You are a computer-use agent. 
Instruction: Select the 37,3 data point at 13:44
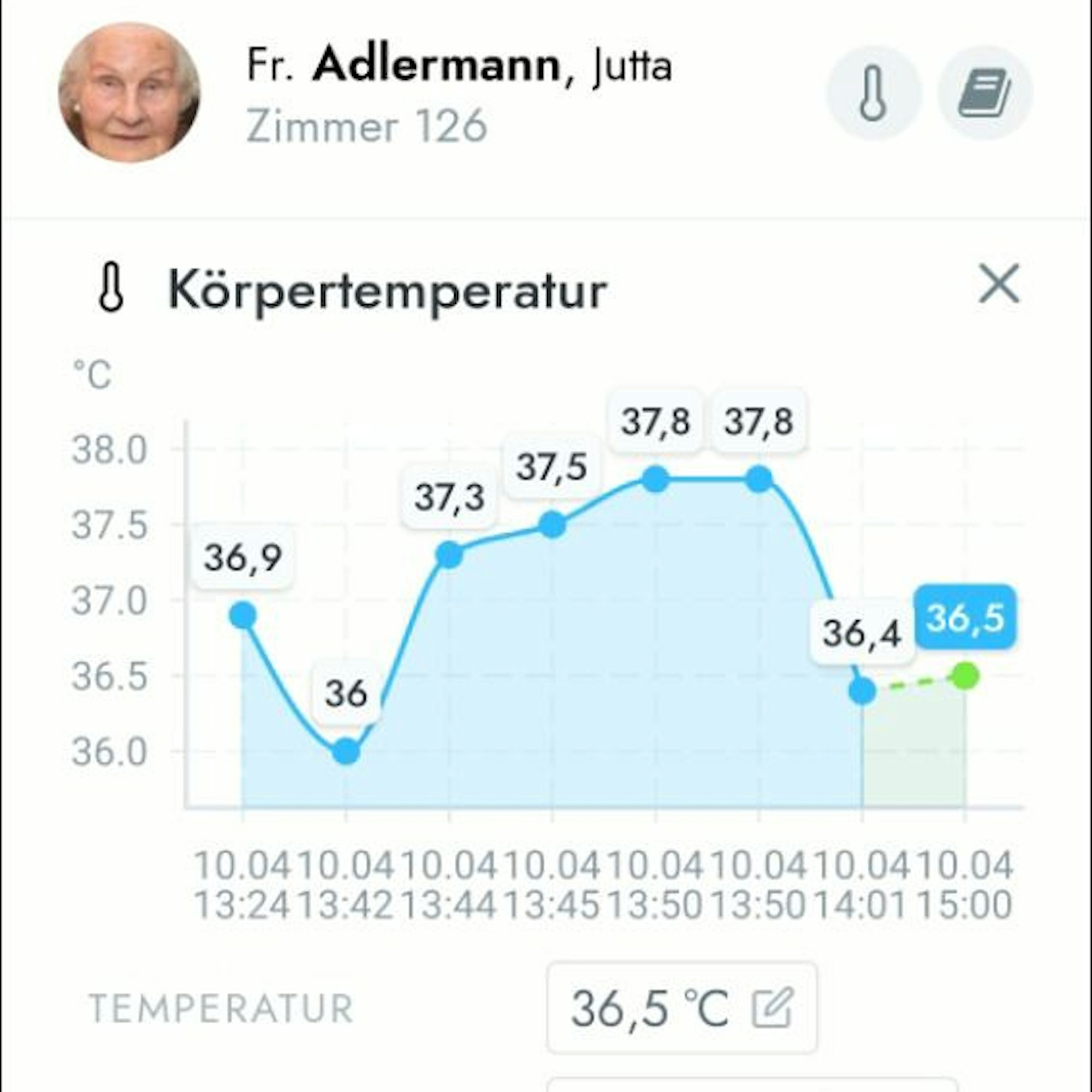(449, 555)
